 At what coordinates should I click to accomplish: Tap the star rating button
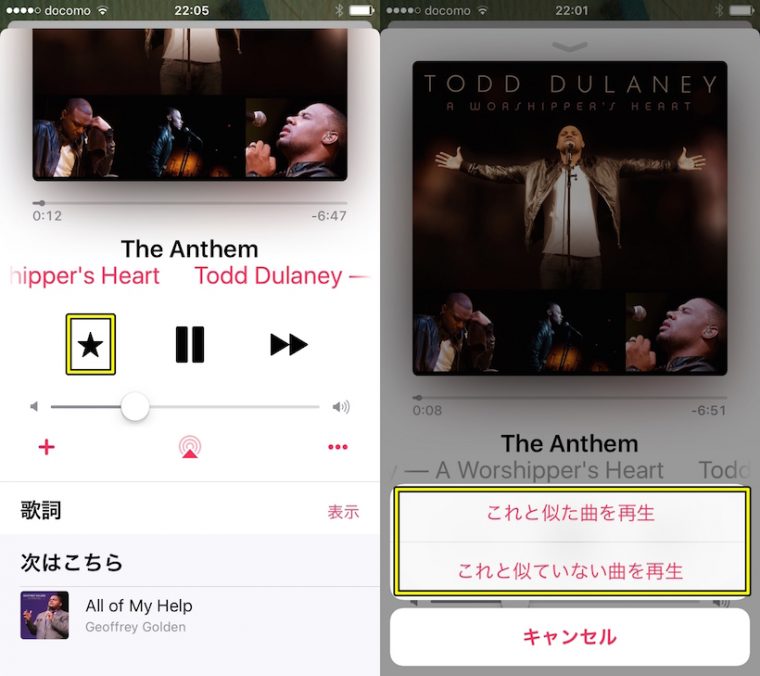(x=90, y=345)
